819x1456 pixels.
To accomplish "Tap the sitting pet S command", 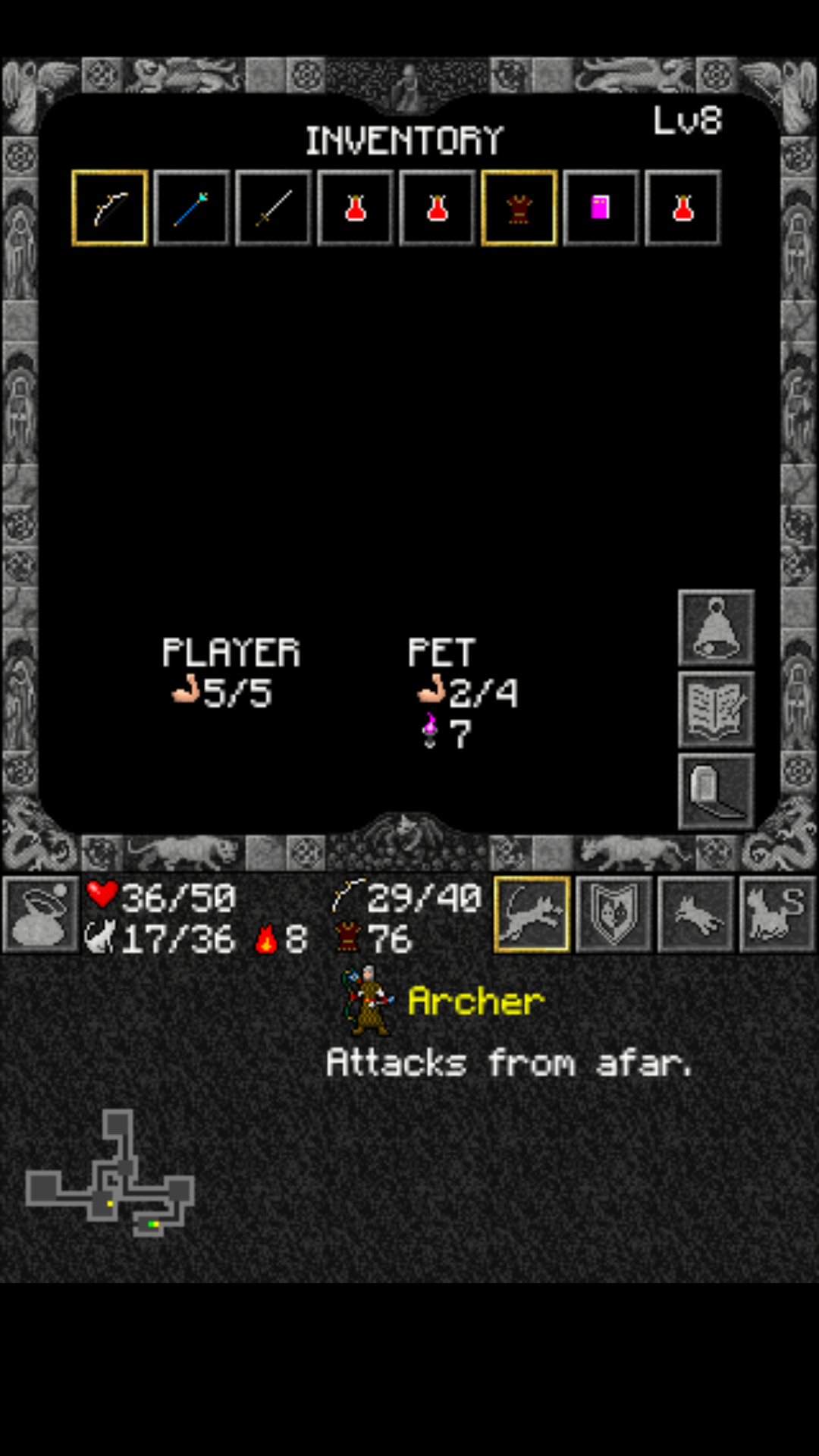I will (x=777, y=915).
